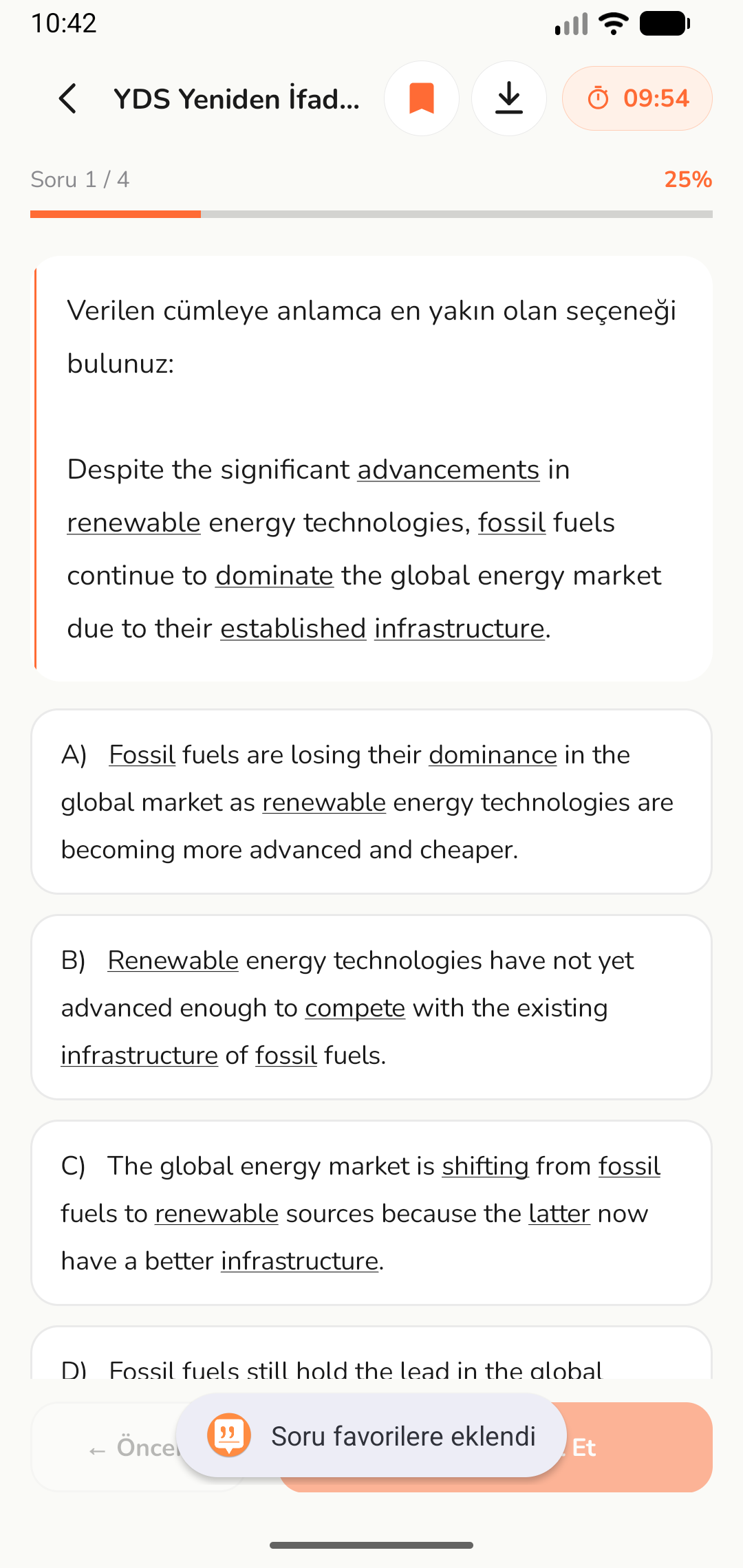This screenshot has height=1568, width=743.
Task: Tap the underlined word 'established' in the question
Action: tap(293, 629)
